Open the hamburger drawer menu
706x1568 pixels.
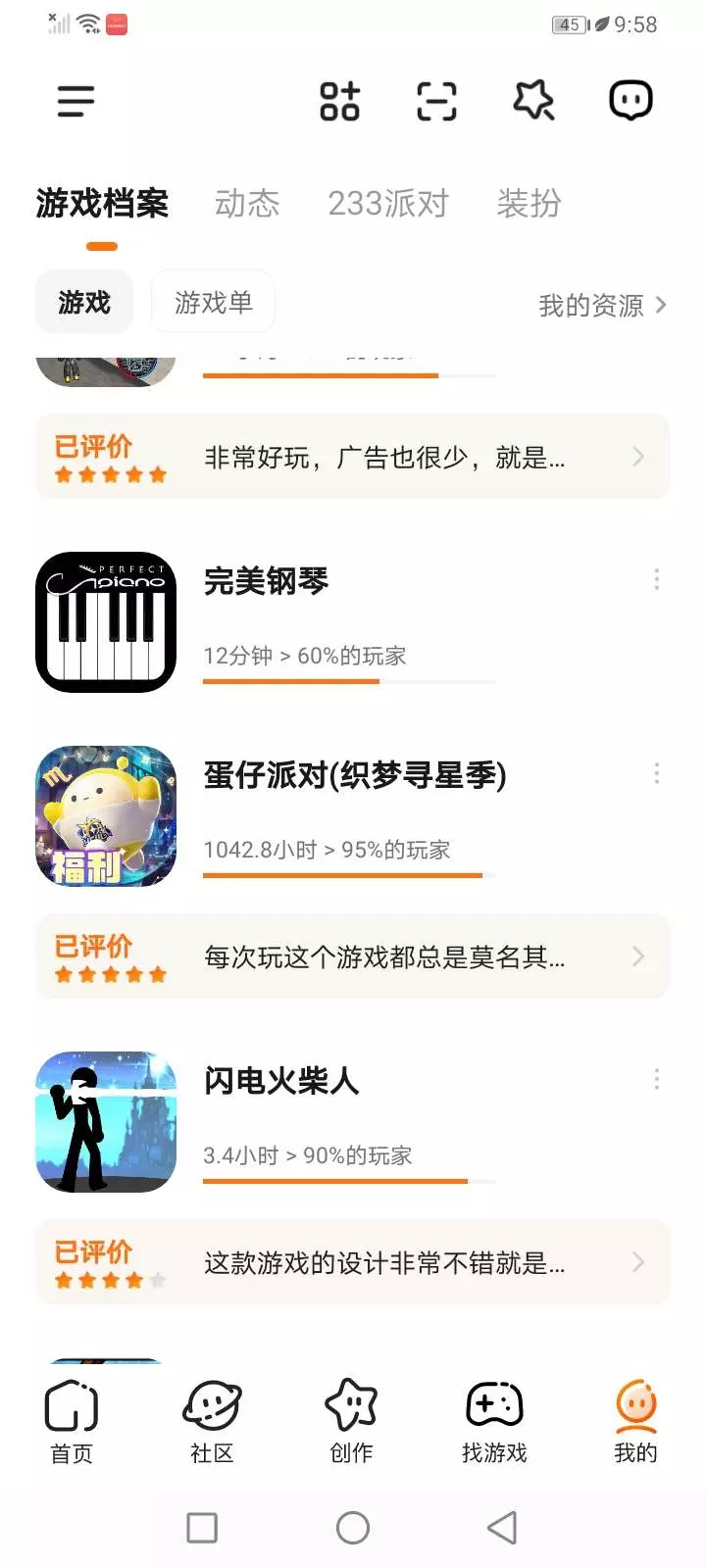tap(76, 101)
